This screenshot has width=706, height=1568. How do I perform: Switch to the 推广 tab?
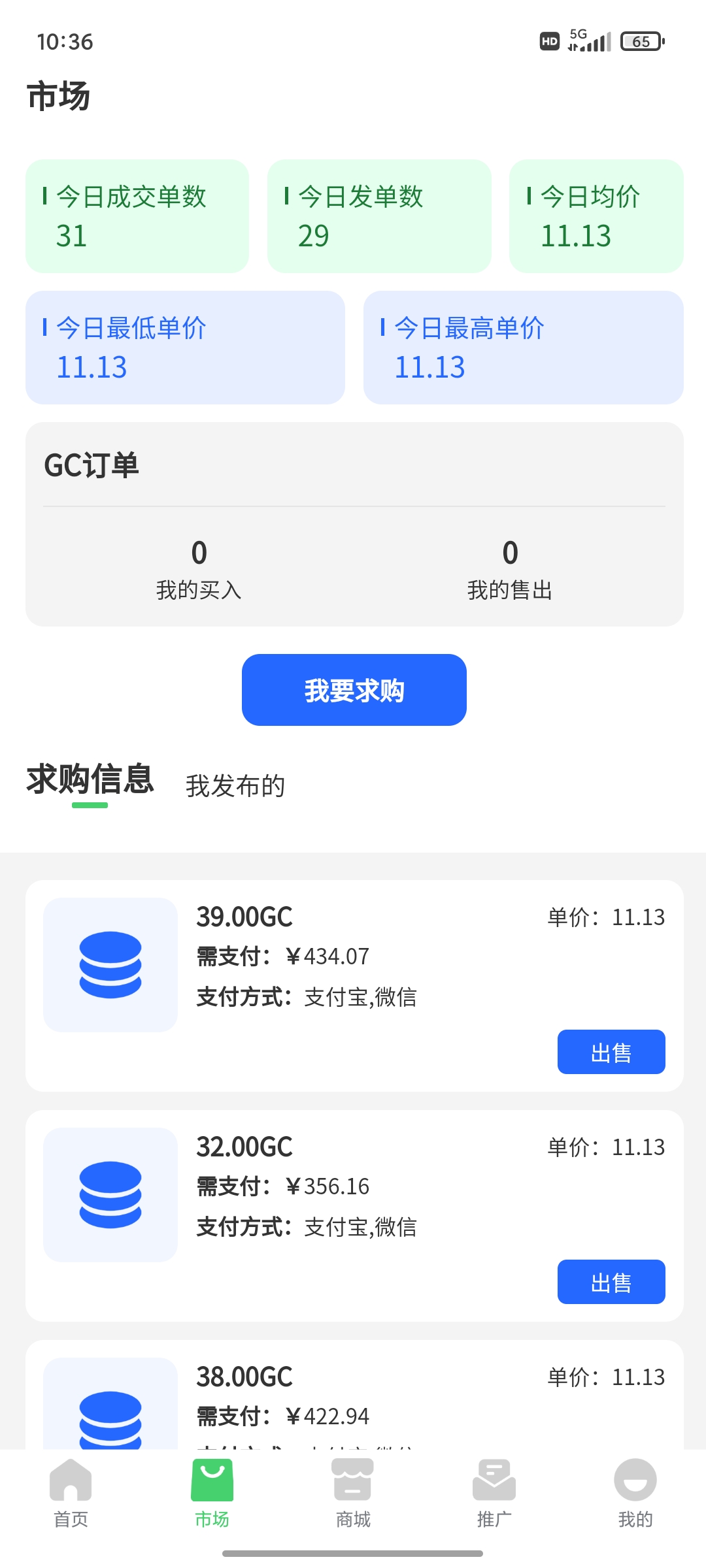tap(494, 1494)
